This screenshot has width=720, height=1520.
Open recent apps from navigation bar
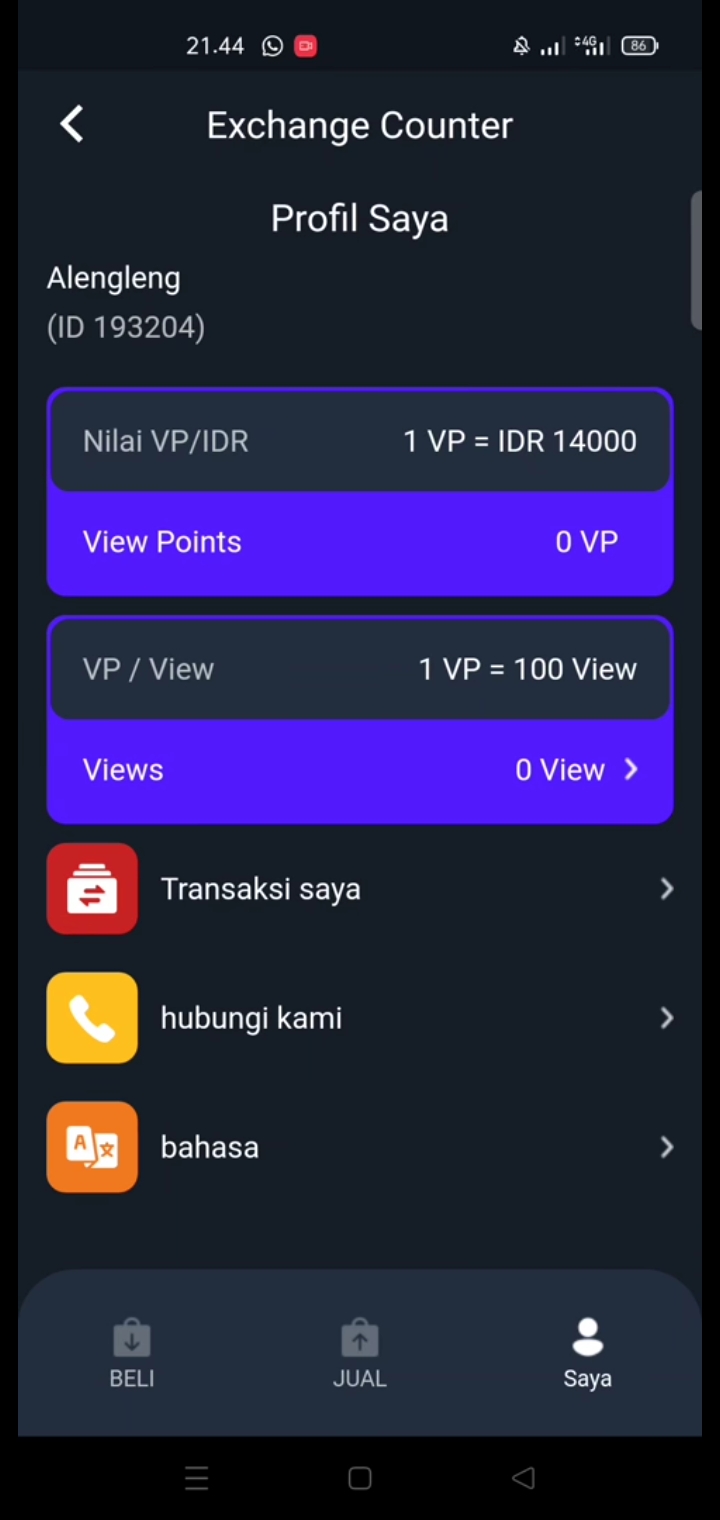click(197, 1478)
